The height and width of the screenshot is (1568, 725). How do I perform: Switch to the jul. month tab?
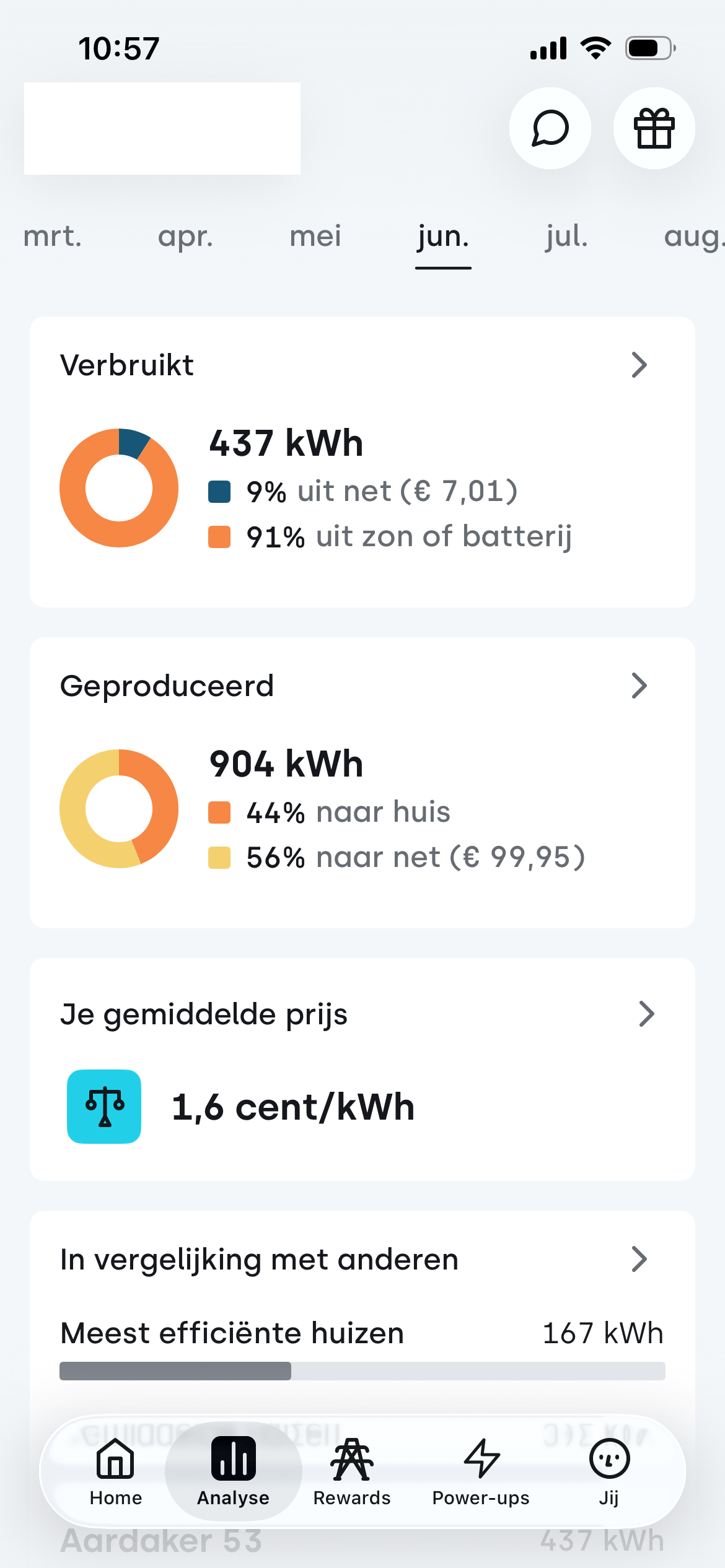pos(566,237)
